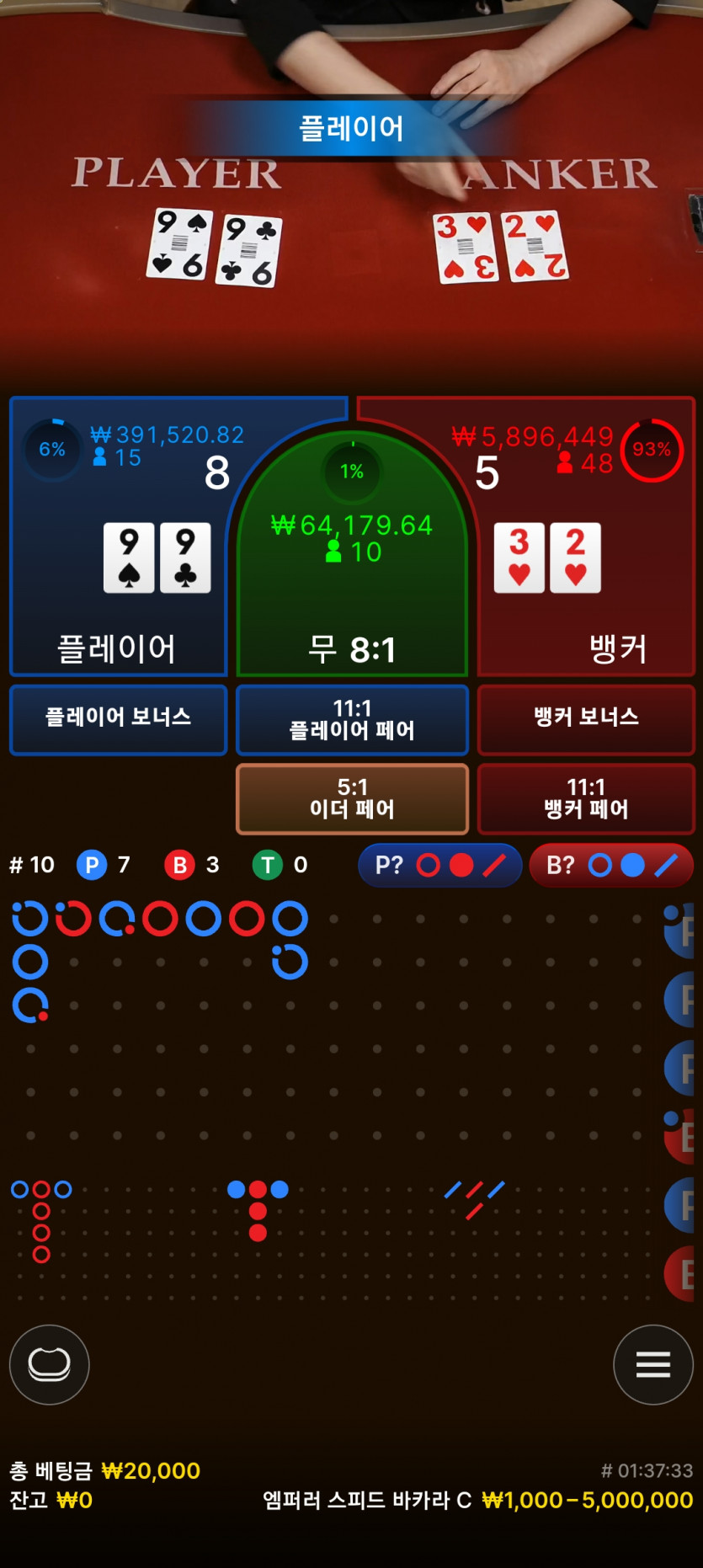703x1568 pixels.
Task: Open the chat bubble button
Action: pos(50,1364)
